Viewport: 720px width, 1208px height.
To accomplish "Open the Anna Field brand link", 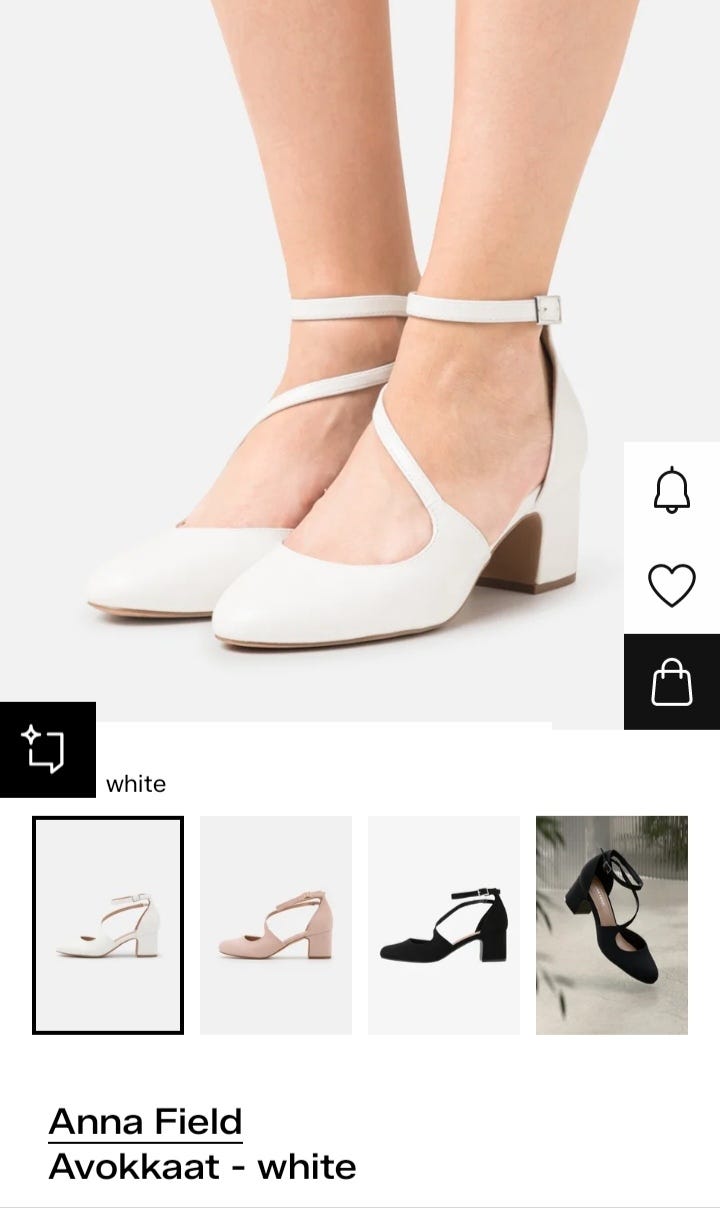I will [x=146, y=1122].
